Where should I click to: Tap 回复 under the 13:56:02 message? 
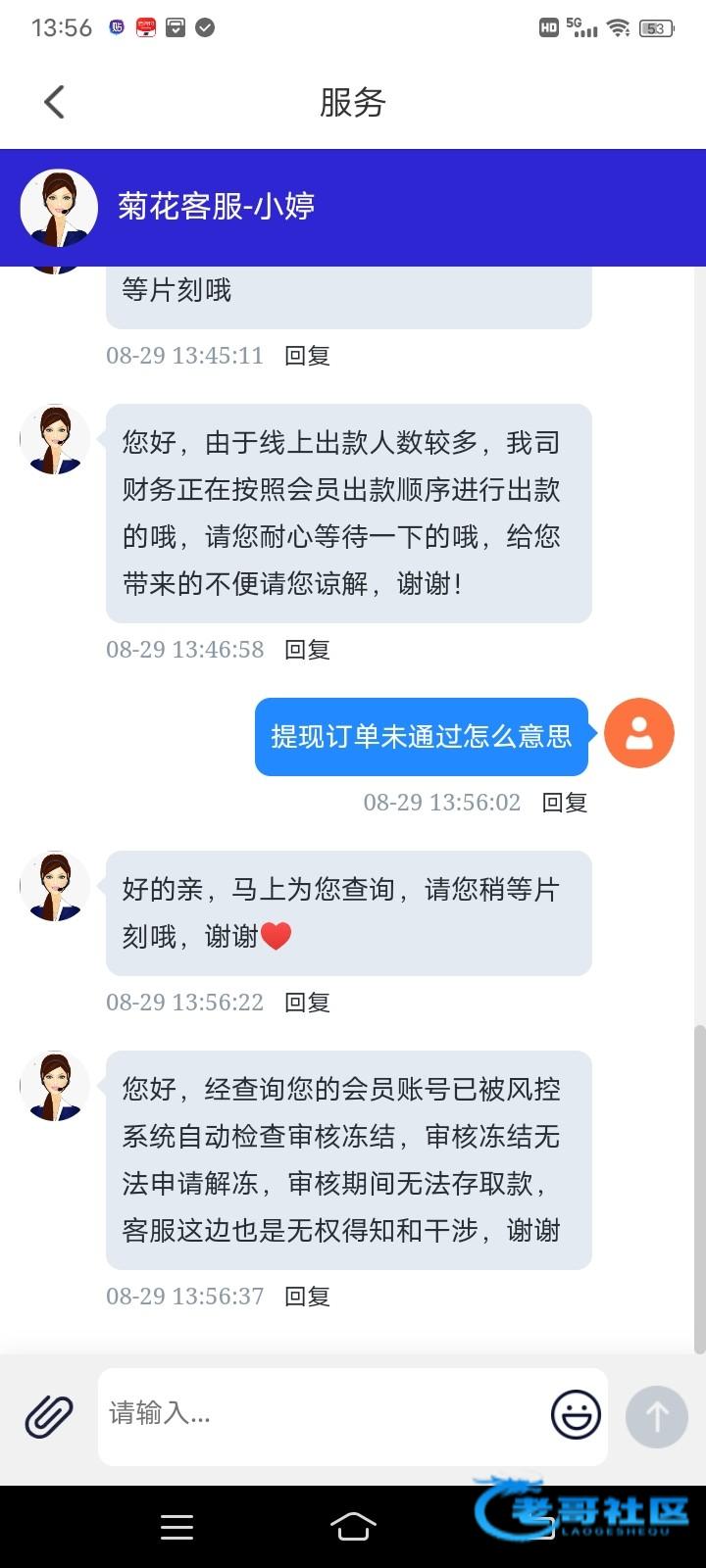click(x=565, y=803)
